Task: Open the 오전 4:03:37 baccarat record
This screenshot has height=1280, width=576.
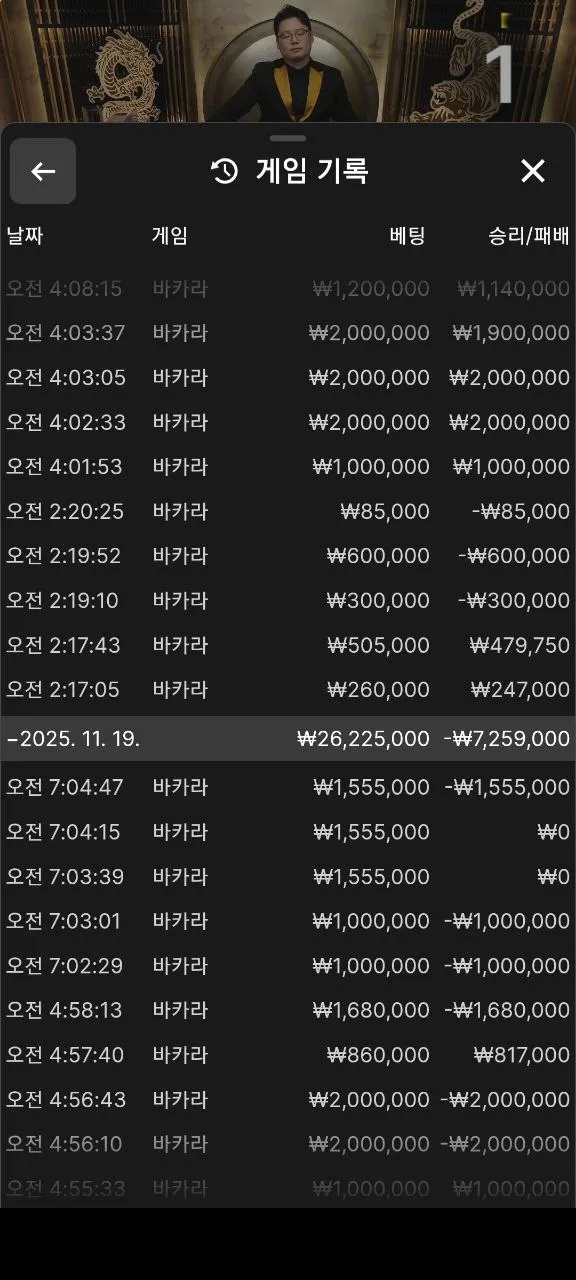Action: [288, 333]
